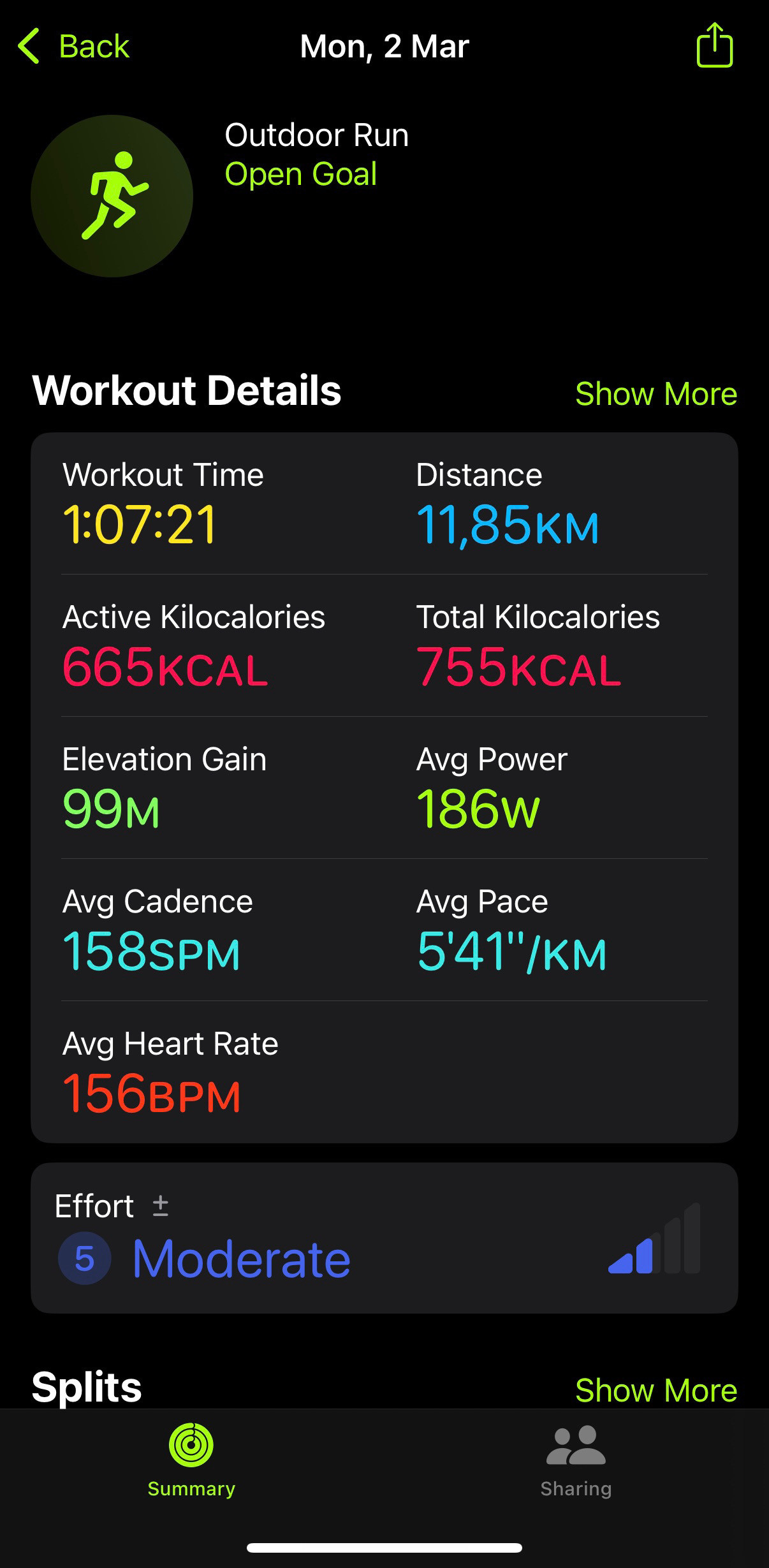The image size is (769, 1568).
Task: Select the Summary tab
Action: point(191,1461)
